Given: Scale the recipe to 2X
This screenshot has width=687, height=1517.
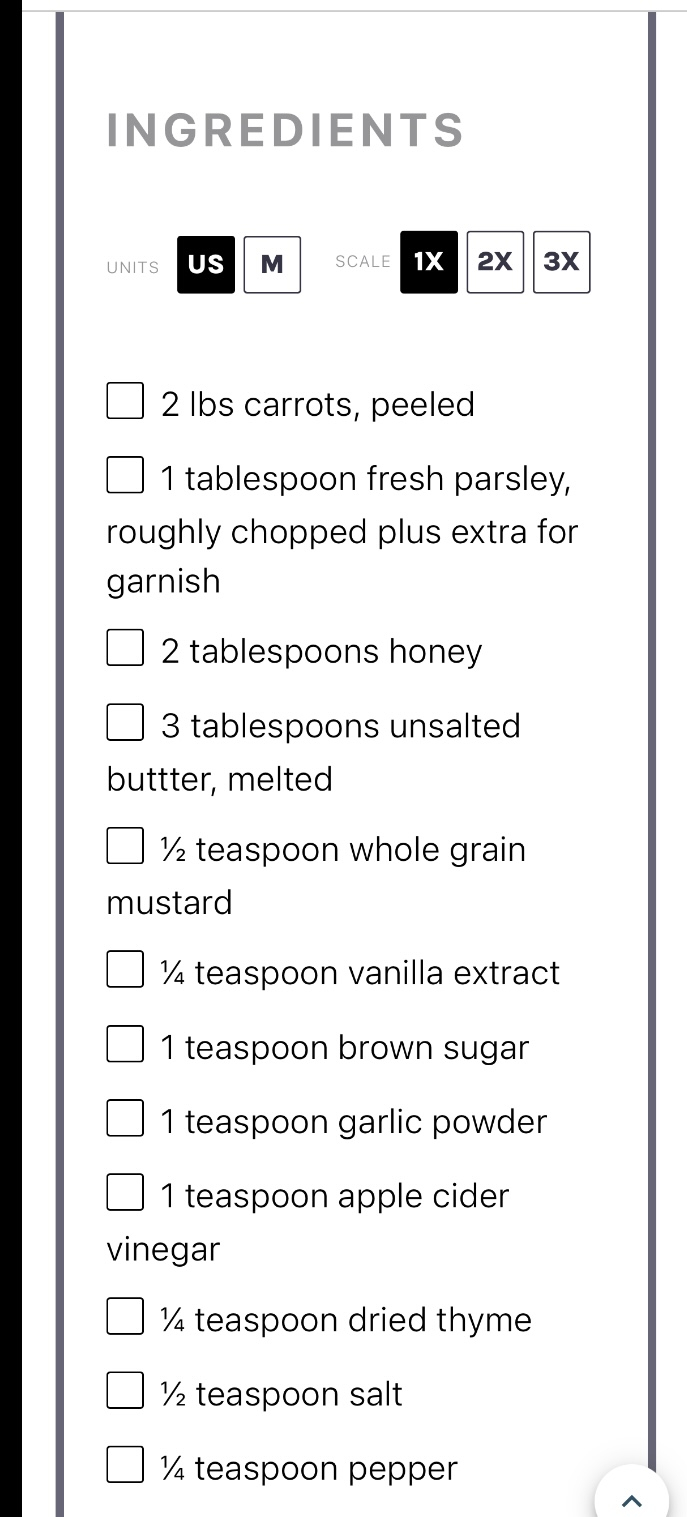Looking at the screenshot, I should (x=495, y=262).
